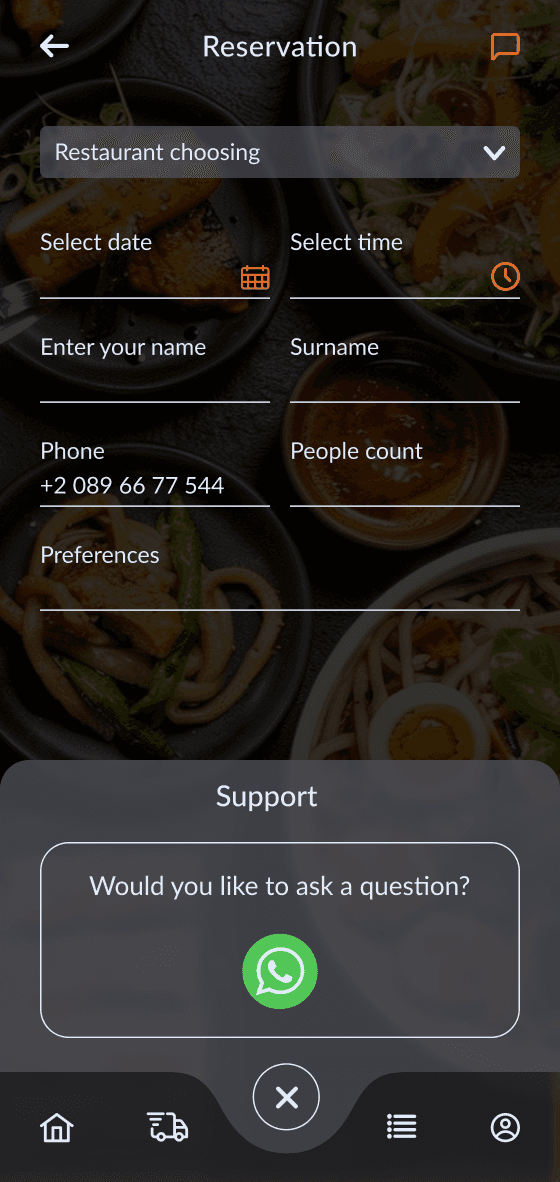Tap the People count field
Screen dimensions: 560x1182
click(x=405, y=472)
